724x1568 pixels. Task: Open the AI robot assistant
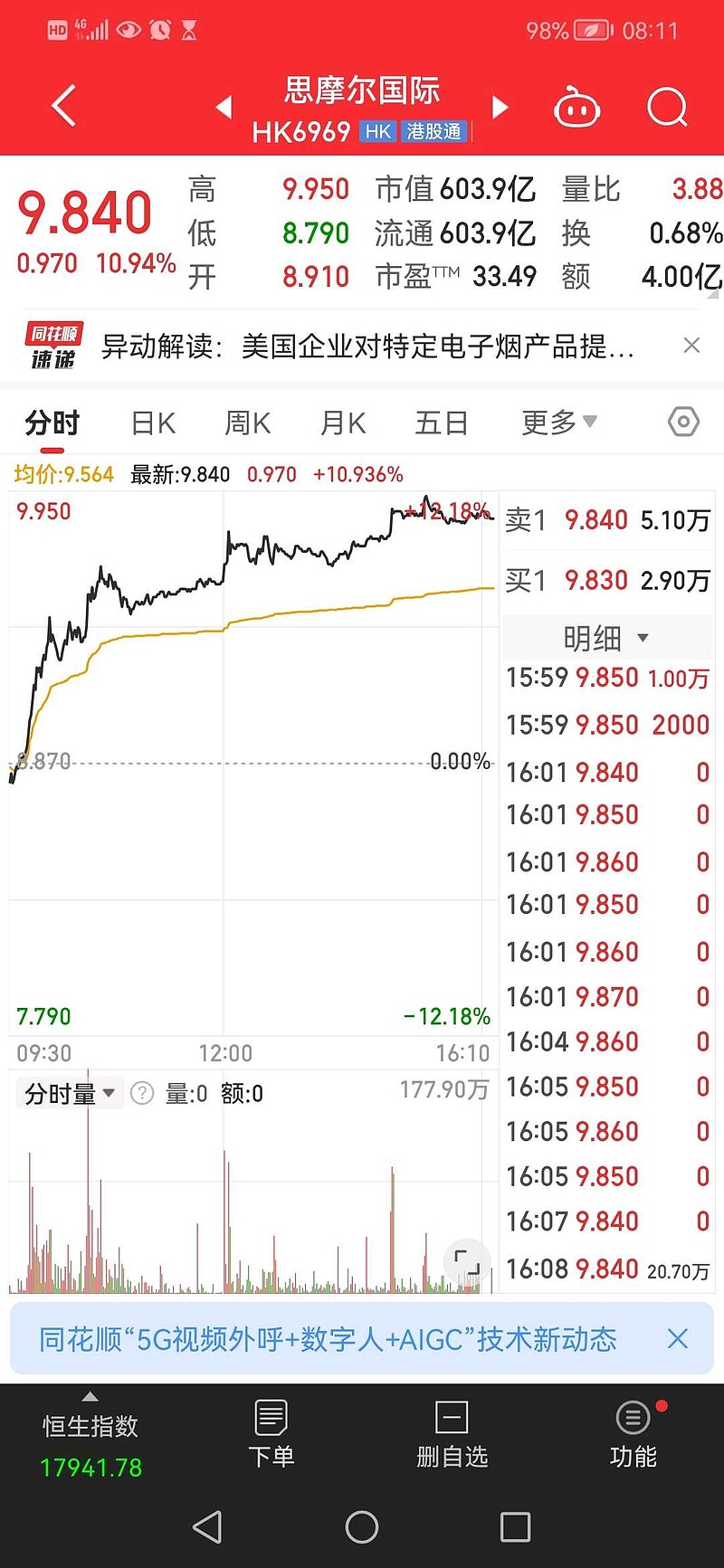click(x=577, y=106)
